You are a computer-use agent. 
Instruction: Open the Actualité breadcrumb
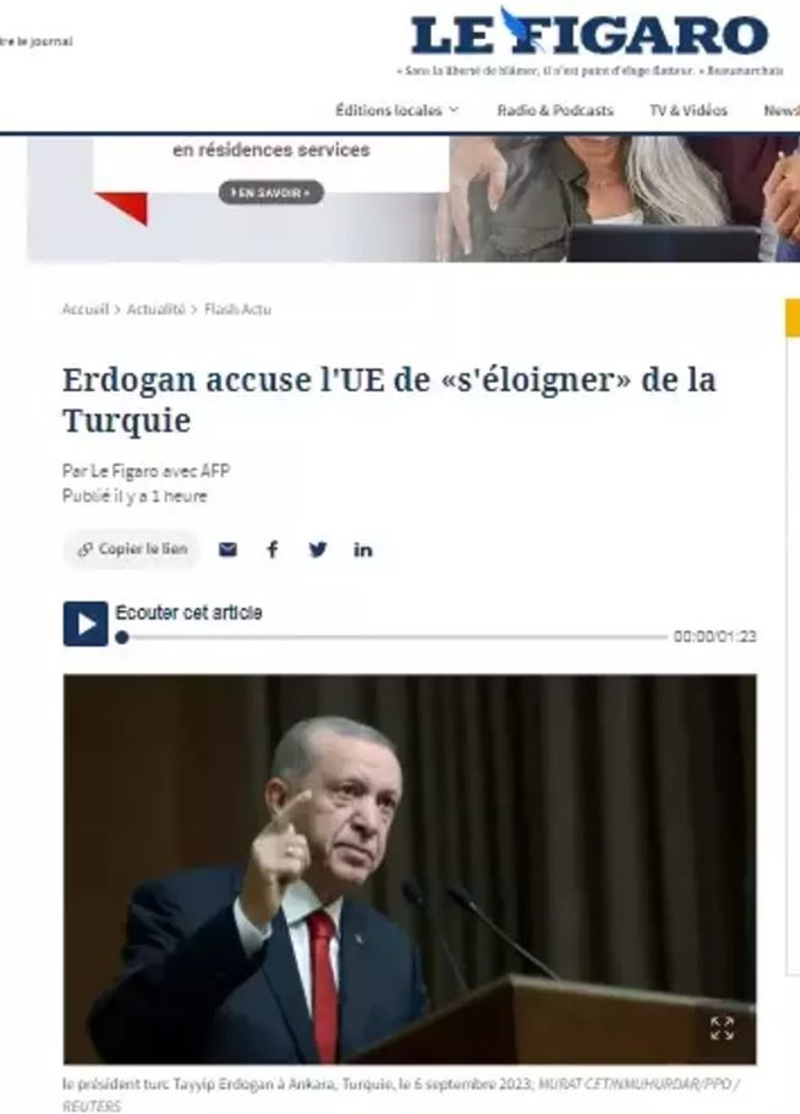155,310
